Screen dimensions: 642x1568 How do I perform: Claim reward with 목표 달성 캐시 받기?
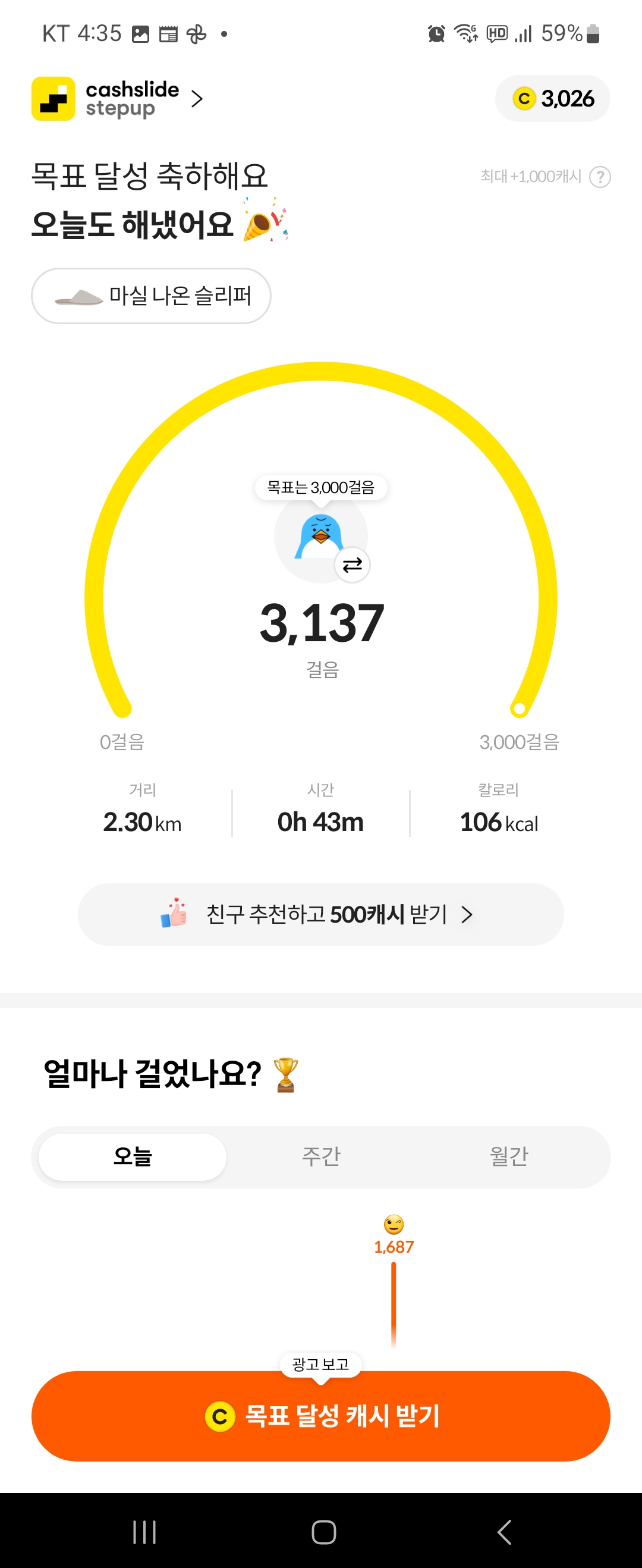[x=320, y=1416]
